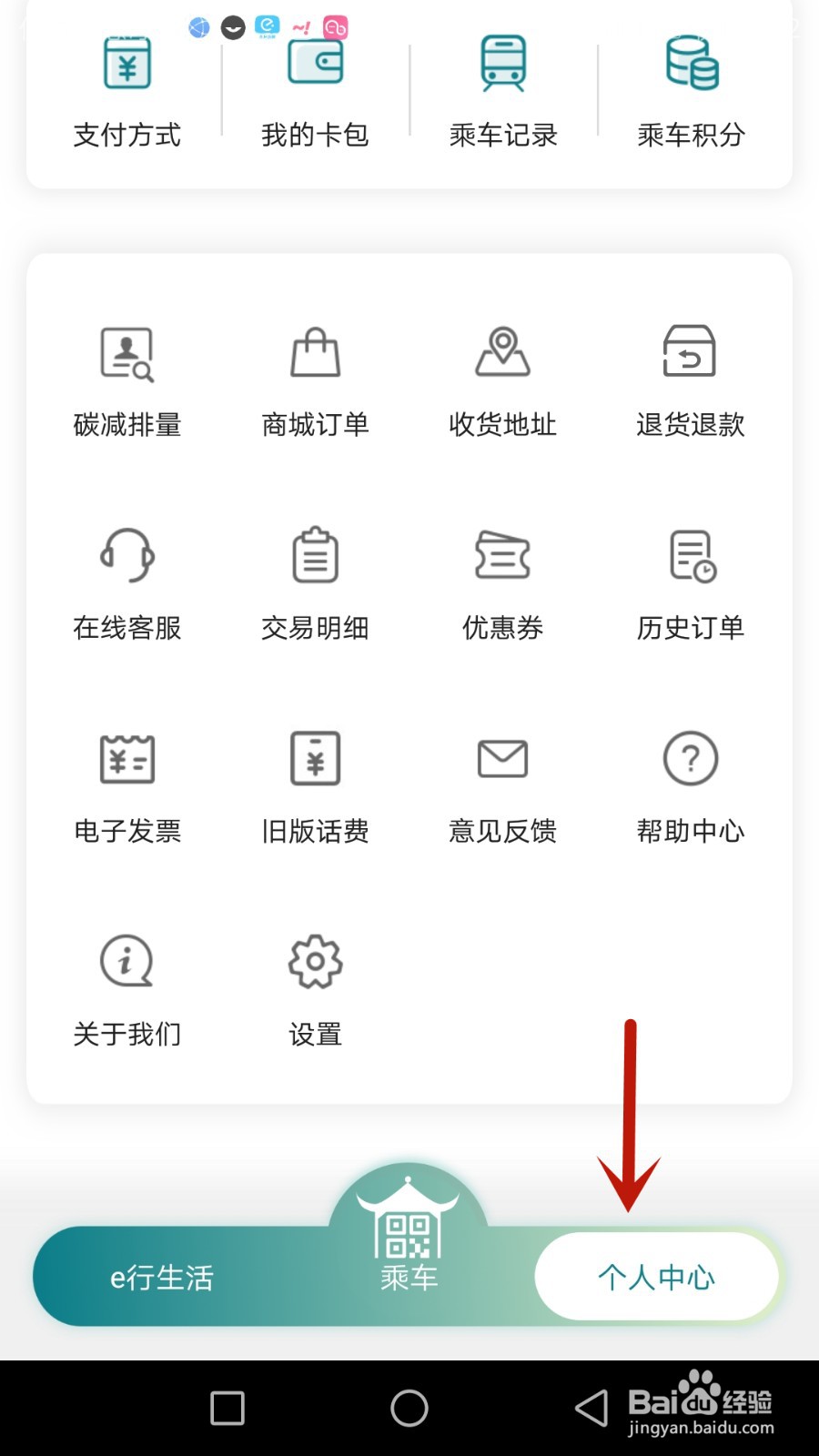Viewport: 819px width, 1456px height.
Task: Open 收货地址 shipping address
Action: tap(503, 382)
